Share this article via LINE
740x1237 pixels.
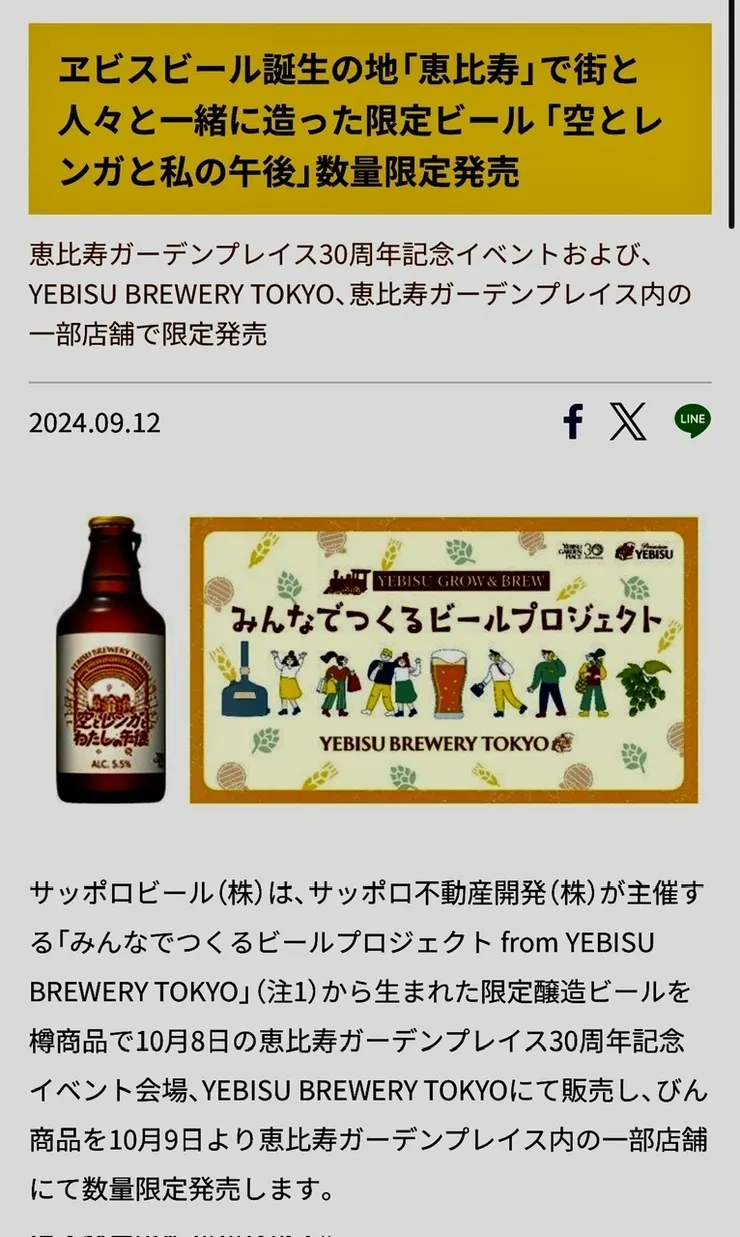692,421
